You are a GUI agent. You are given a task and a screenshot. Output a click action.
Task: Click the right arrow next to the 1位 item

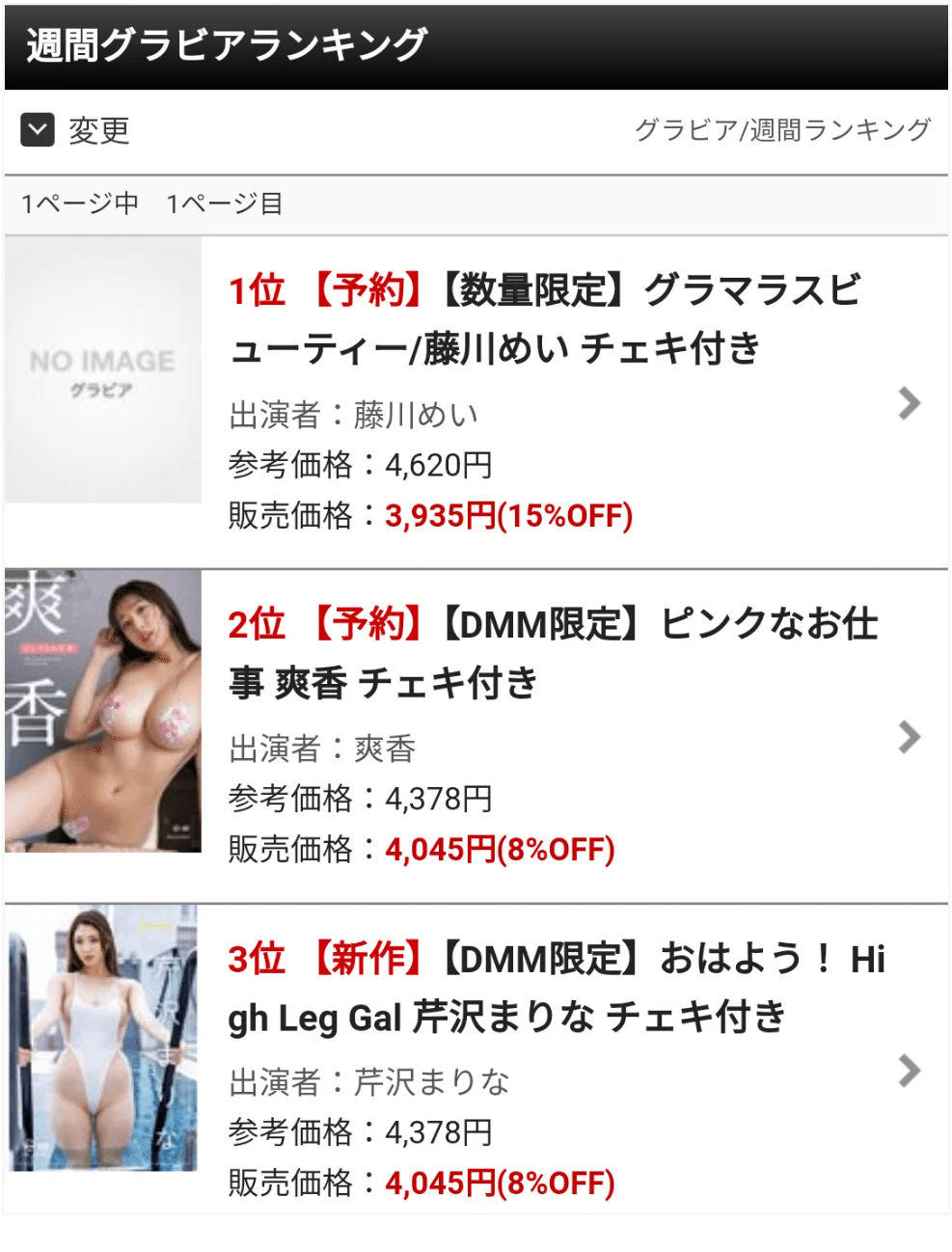(908, 404)
